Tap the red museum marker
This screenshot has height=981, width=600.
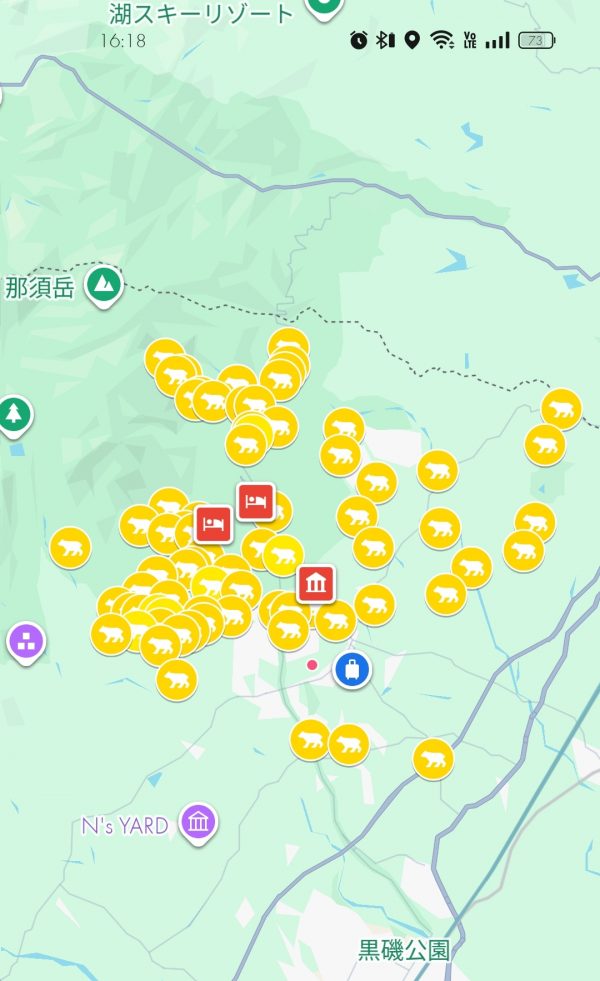coord(316,583)
